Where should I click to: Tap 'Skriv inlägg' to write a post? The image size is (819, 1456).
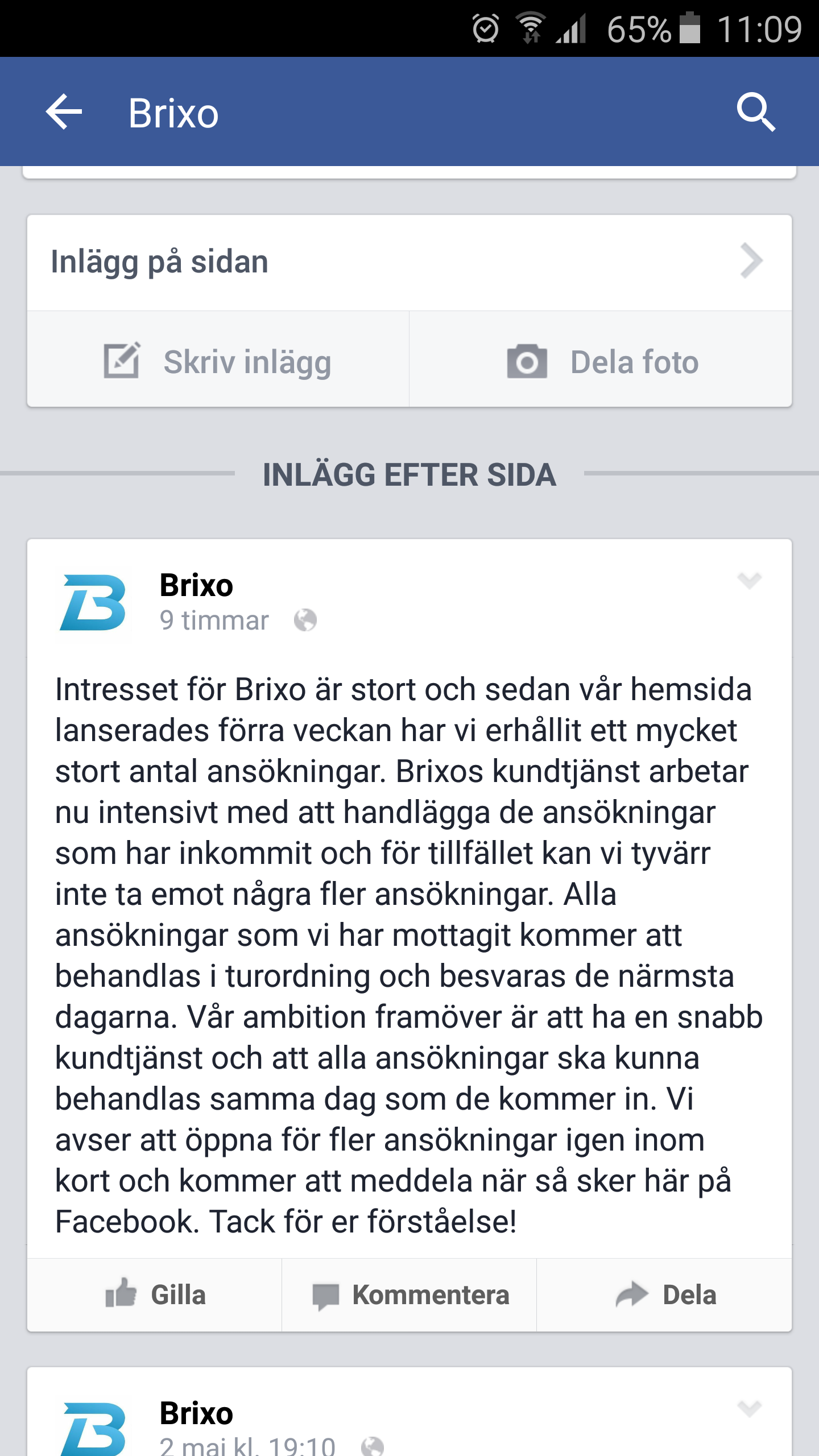[x=218, y=362]
